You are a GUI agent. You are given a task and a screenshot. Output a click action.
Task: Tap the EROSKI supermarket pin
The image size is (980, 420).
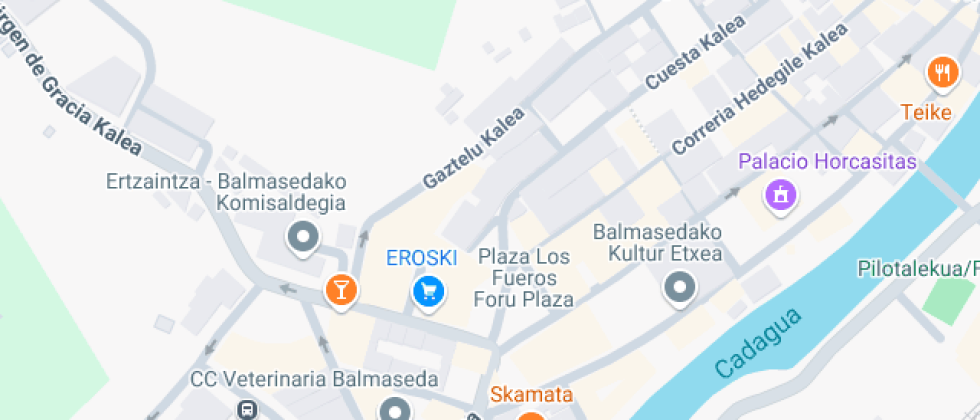[x=429, y=292]
